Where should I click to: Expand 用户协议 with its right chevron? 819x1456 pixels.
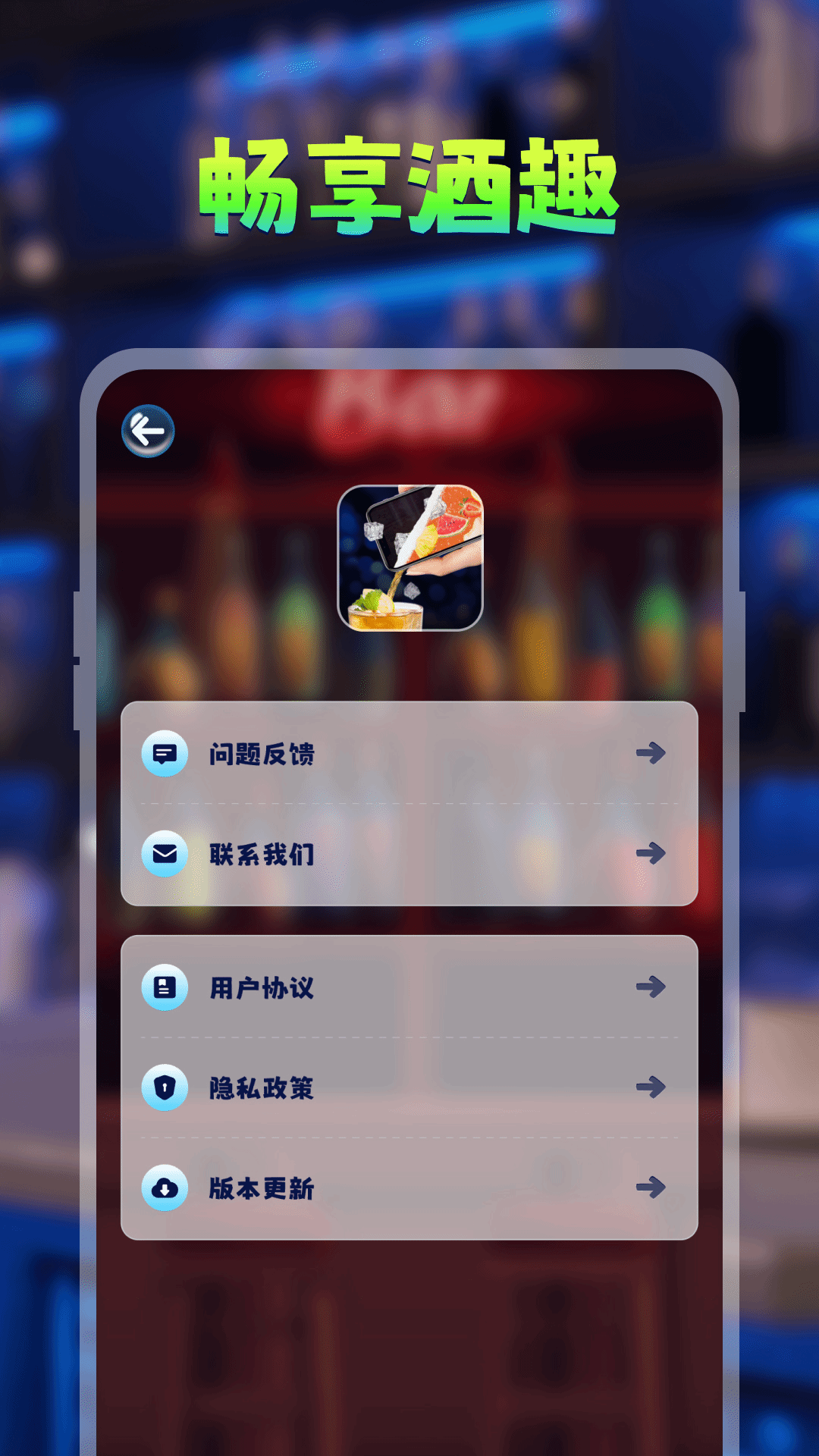point(651,987)
